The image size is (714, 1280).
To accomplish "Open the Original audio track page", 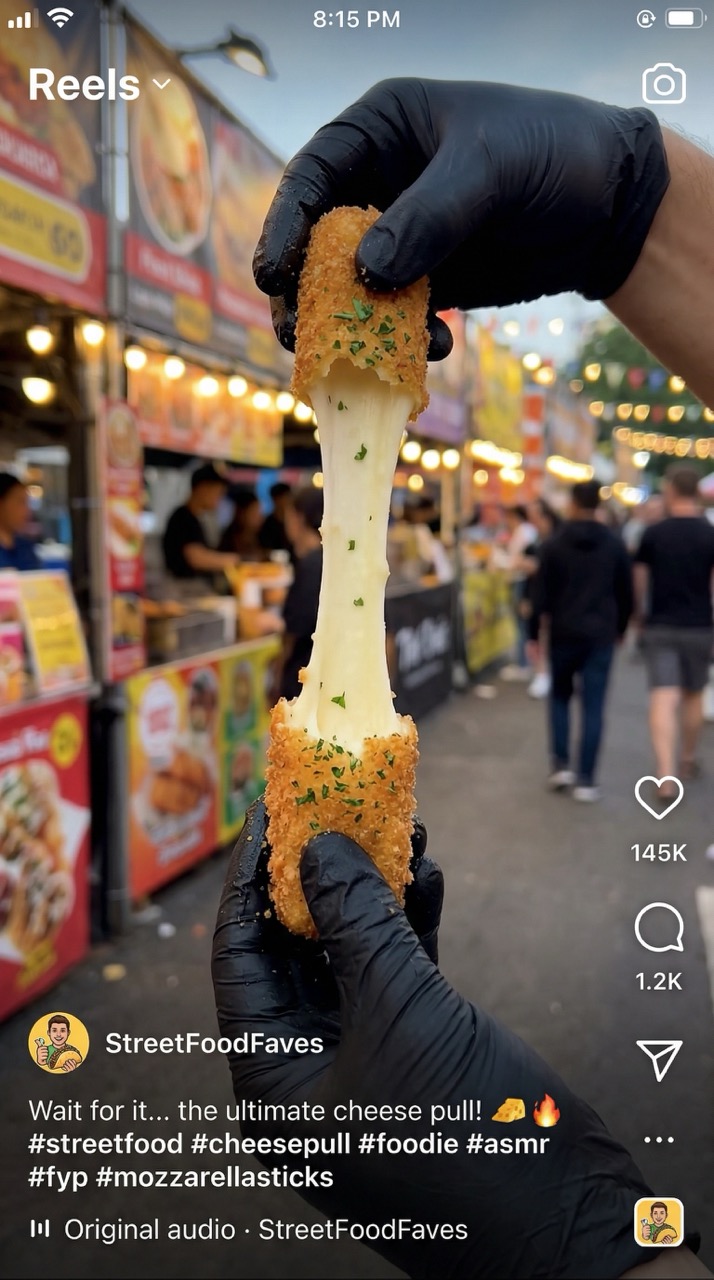I will [x=265, y=1229].
